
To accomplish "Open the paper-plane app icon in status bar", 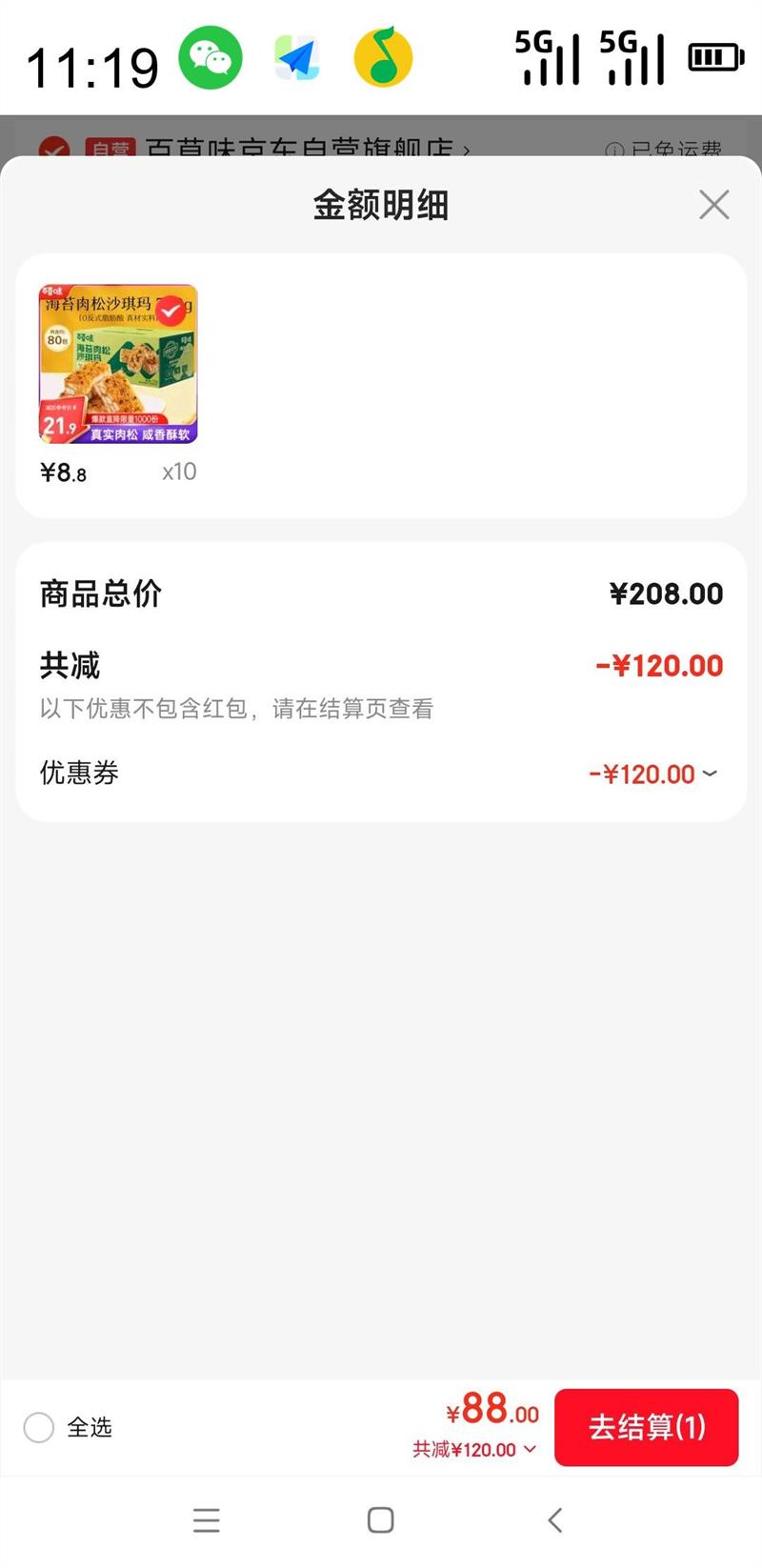I will point(296,57).
